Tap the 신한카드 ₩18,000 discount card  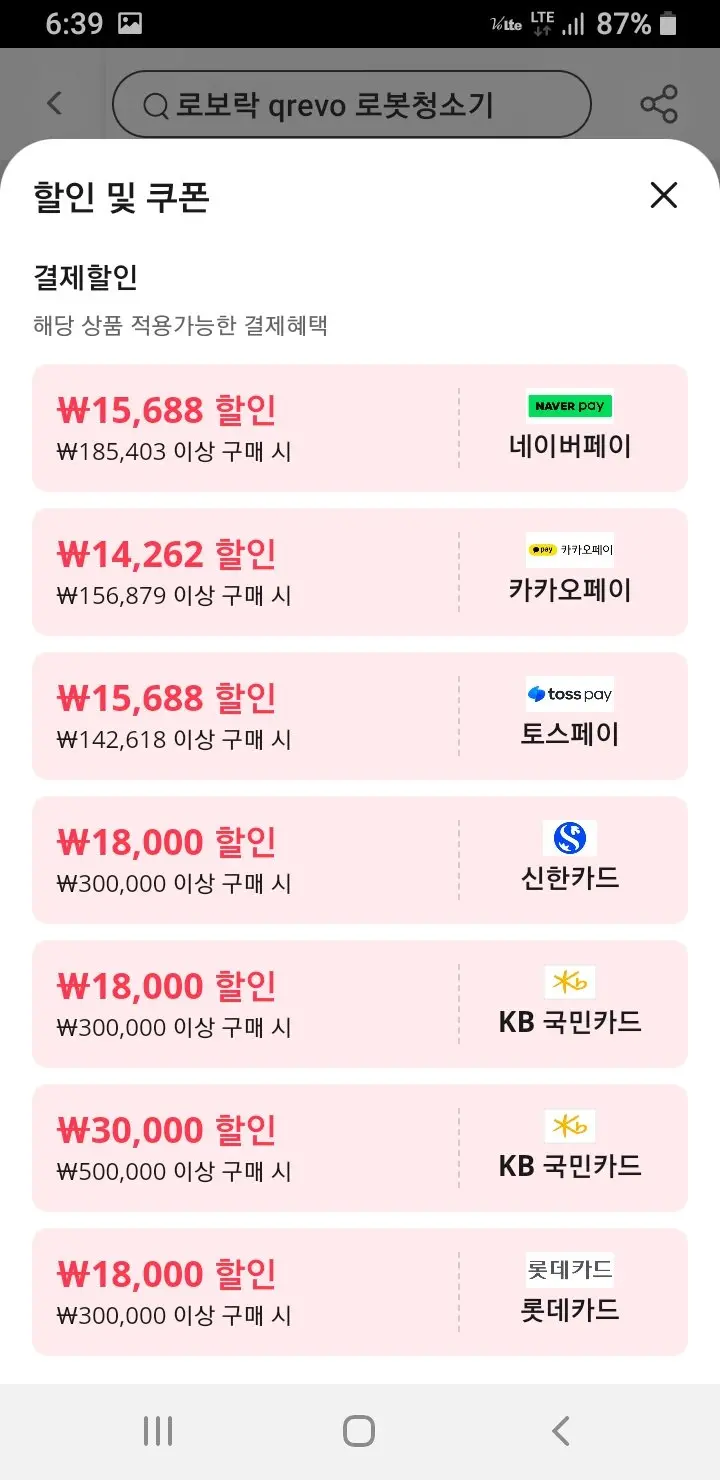[x=360, y=860]
